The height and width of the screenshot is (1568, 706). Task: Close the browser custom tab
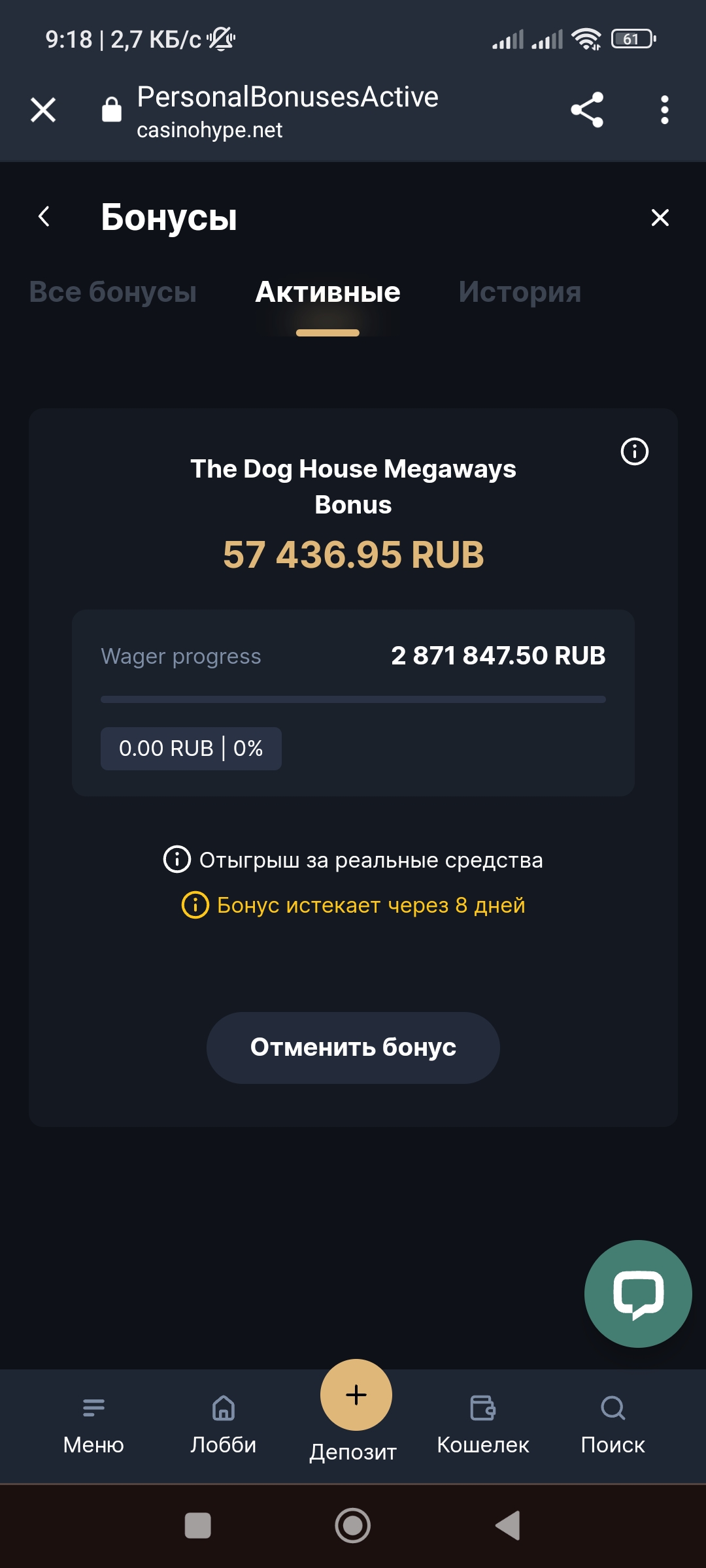coord(43,110)
